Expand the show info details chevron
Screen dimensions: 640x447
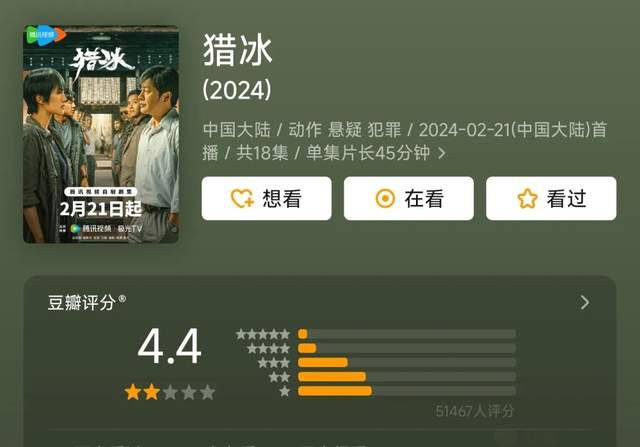click(441, 154)
